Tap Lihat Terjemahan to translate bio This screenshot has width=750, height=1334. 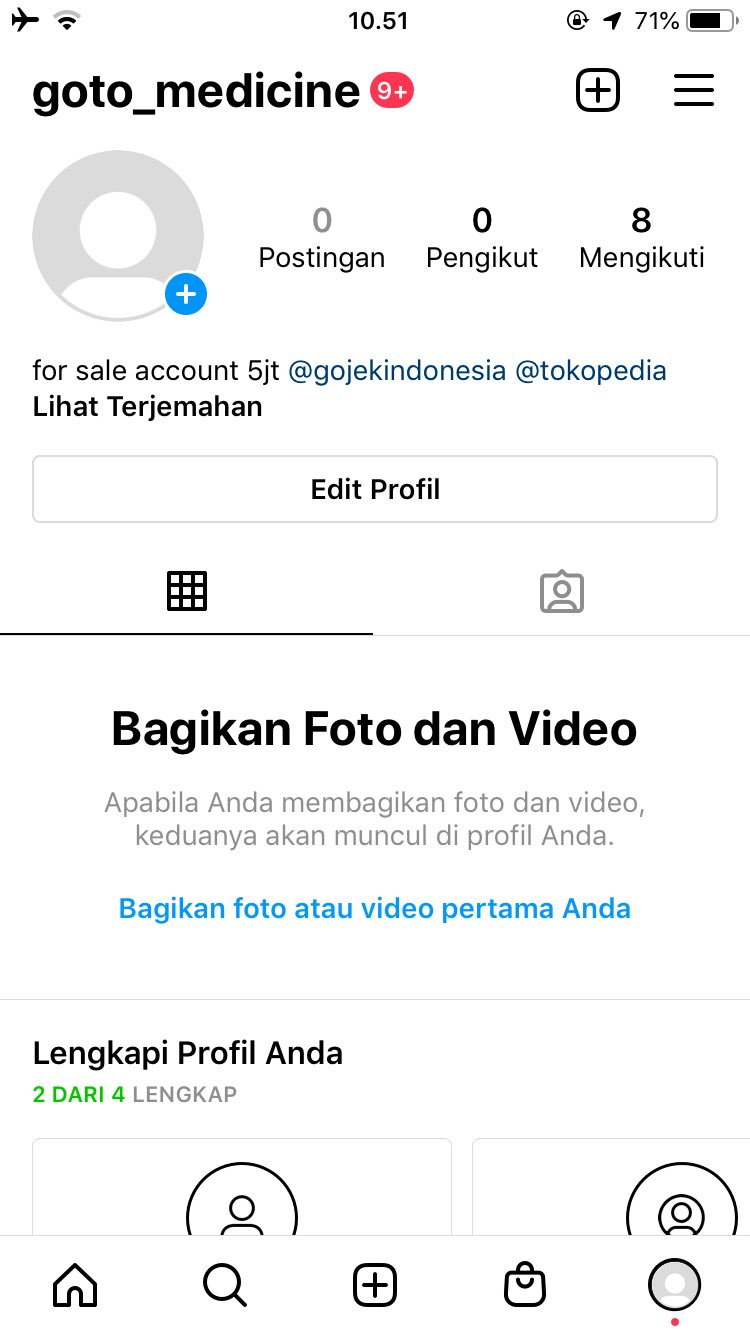[x=147, y=407]
